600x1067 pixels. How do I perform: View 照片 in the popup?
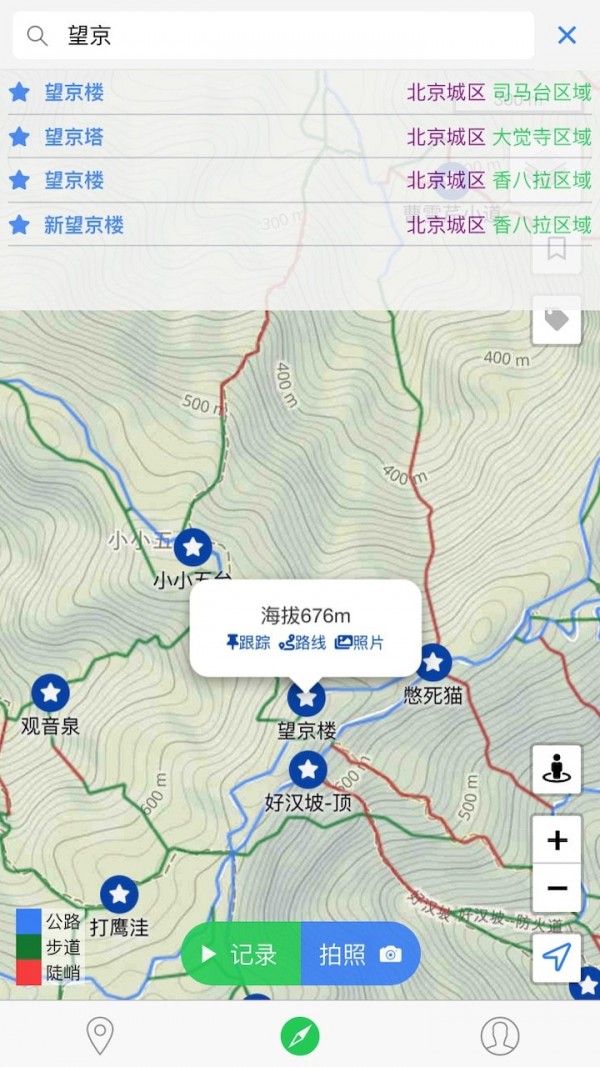click(359, 643)
